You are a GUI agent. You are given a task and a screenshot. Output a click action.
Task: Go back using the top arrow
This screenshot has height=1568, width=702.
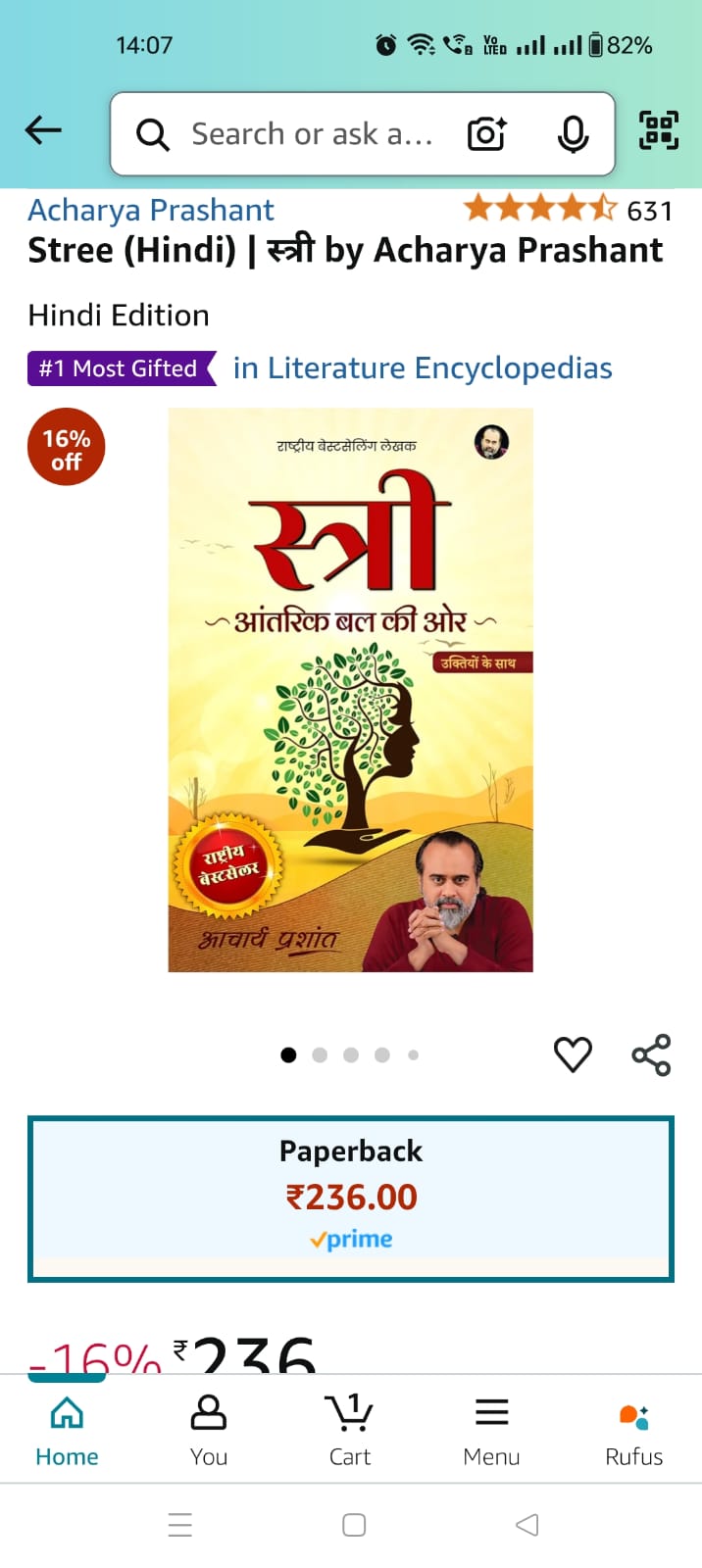point(43,130)
